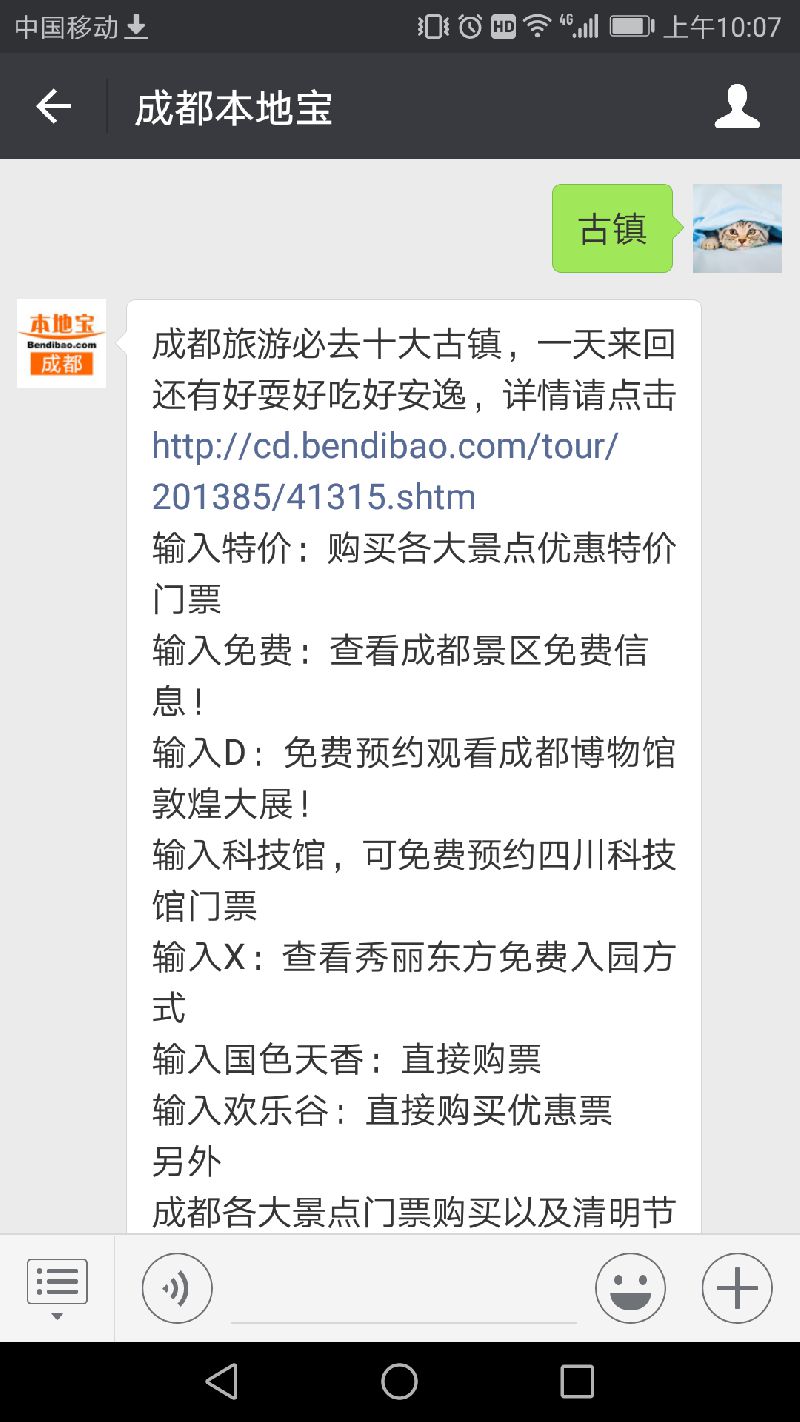Switch to the account menu list
The width and height of the screenshot is (800, 1422).
click(57, 1288)
